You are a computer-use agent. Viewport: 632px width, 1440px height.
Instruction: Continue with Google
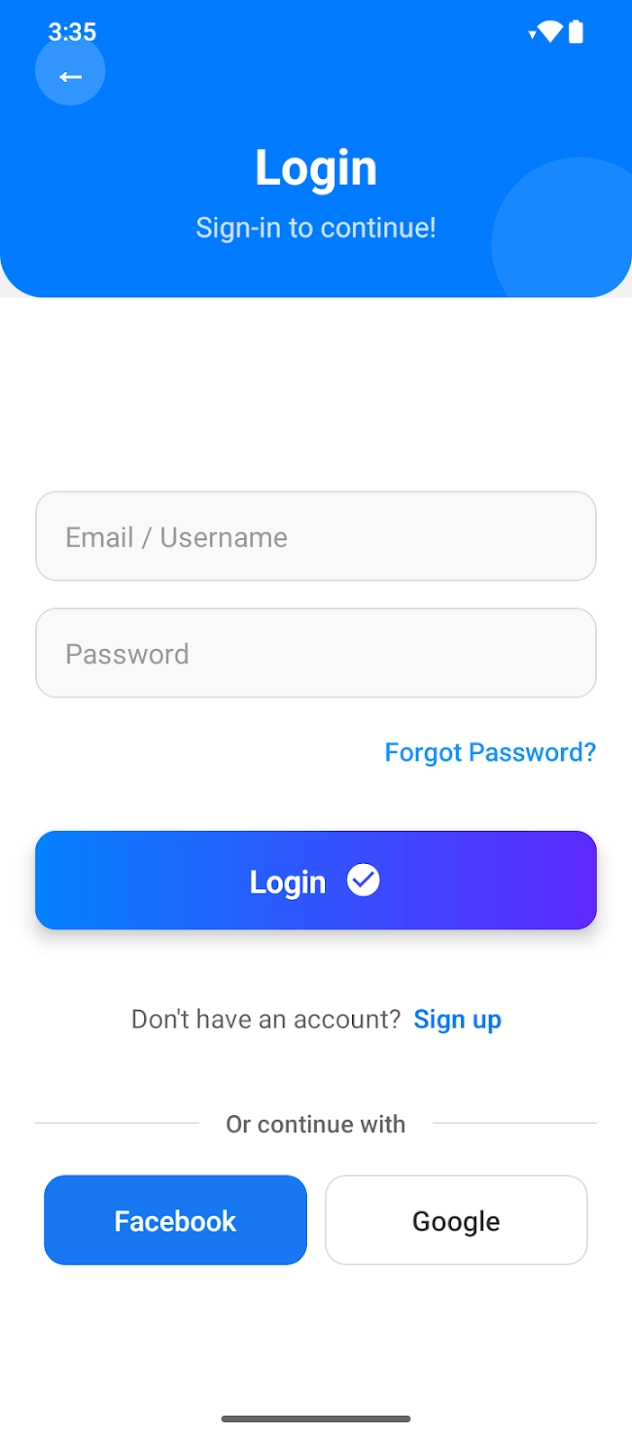456,1220
